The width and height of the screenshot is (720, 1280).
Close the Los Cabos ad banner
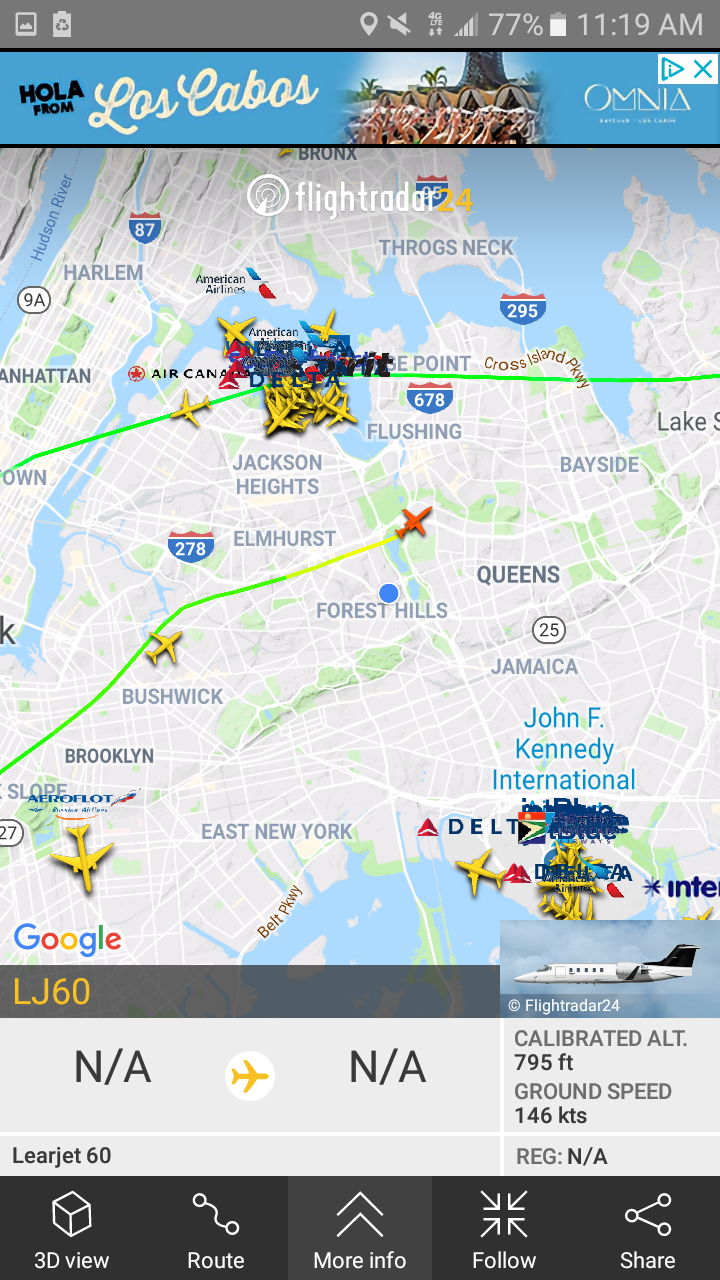pyautogui.click(x=703, y=69)
